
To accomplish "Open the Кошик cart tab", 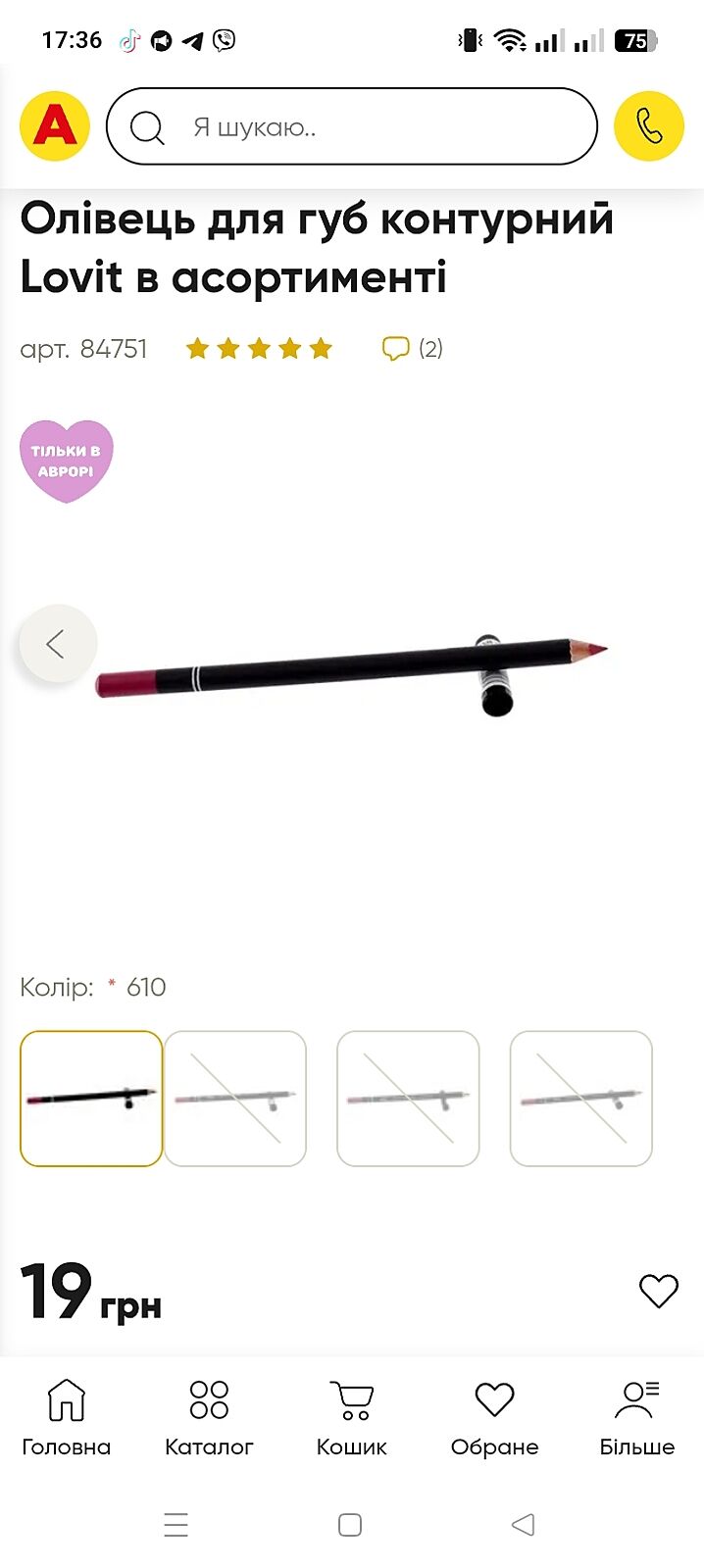I will pos(351,1416).
